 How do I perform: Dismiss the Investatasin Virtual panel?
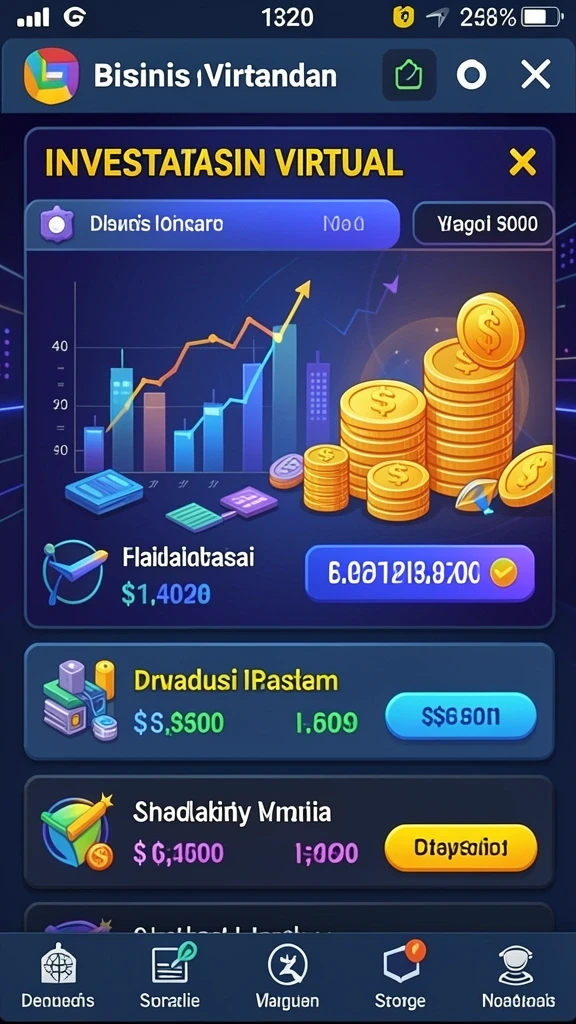pos(522,162)
